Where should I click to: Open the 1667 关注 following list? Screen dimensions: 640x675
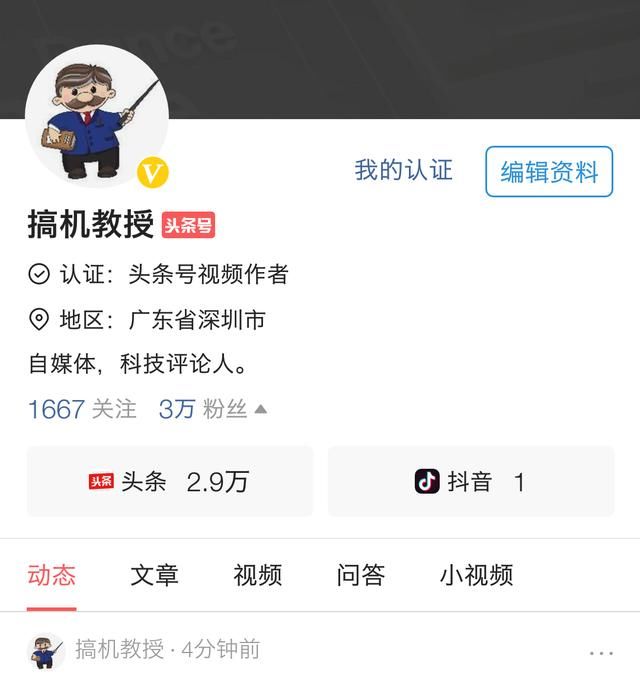point(82,409)
